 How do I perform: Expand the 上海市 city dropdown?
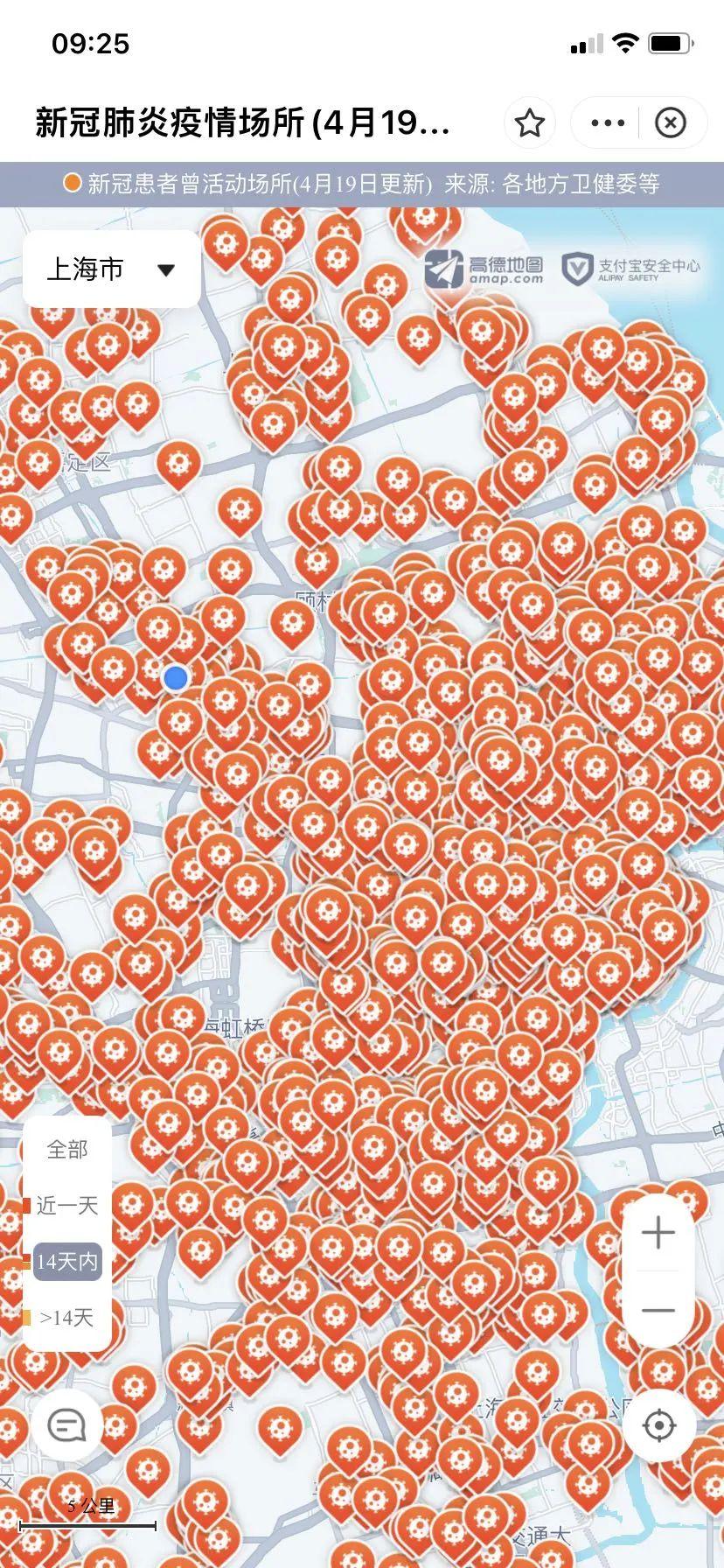click(x=112, y=269)
